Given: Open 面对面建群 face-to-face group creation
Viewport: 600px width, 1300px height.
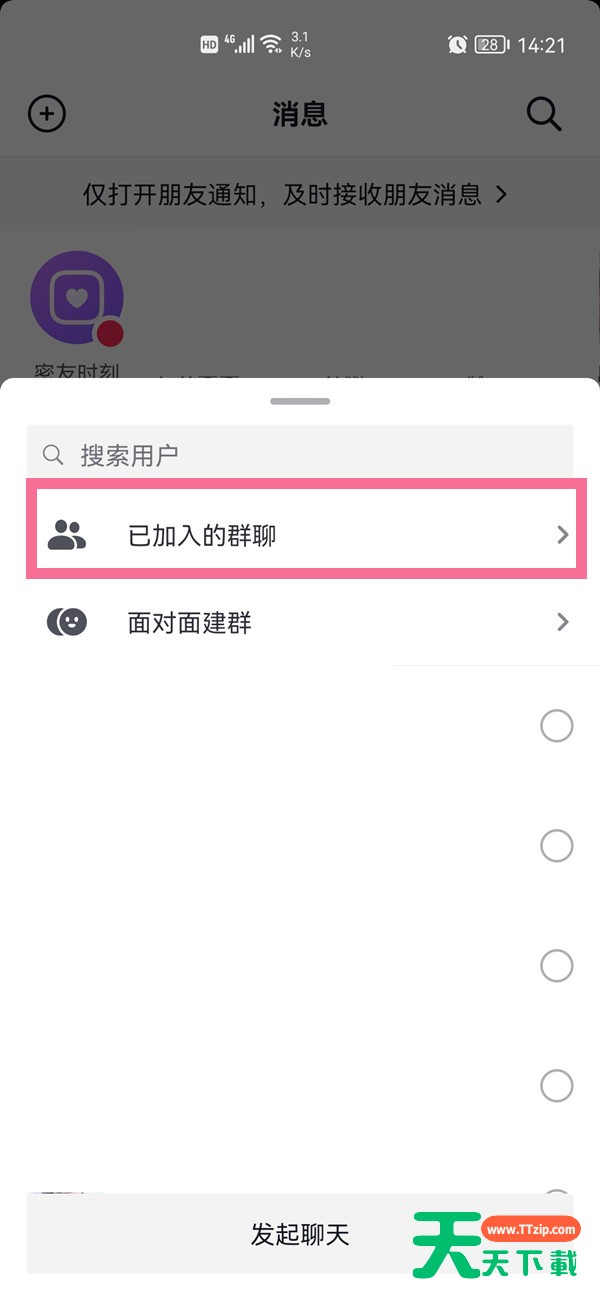Looking at the screenshot, I should [x=300, y=623].
